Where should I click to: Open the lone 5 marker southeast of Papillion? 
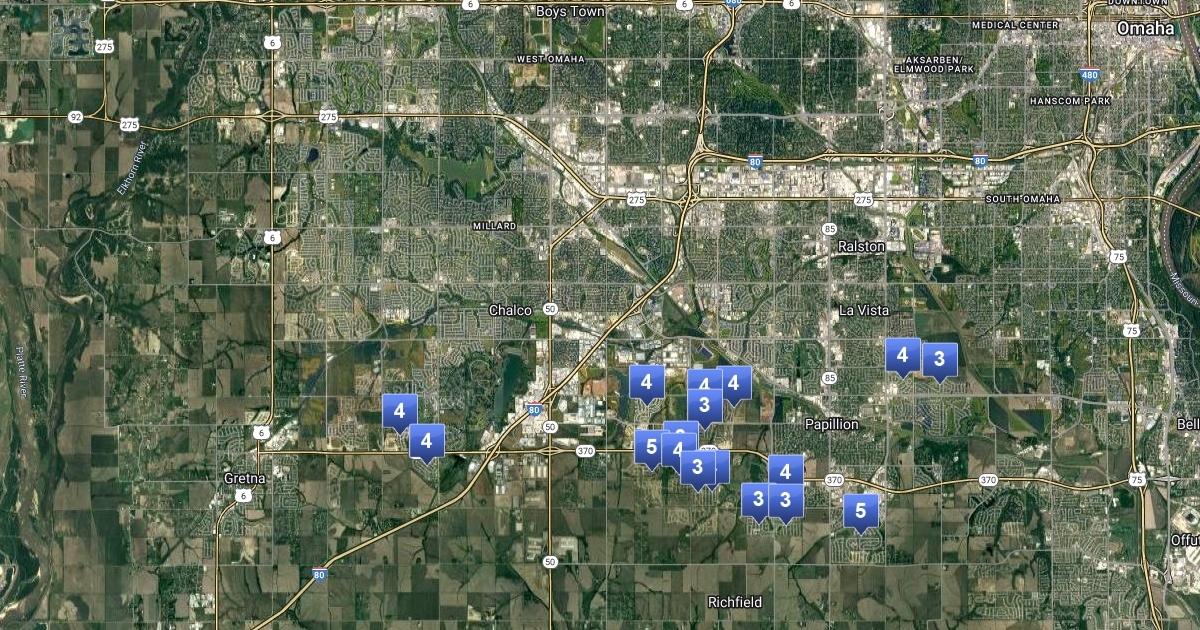coord(860,512)
